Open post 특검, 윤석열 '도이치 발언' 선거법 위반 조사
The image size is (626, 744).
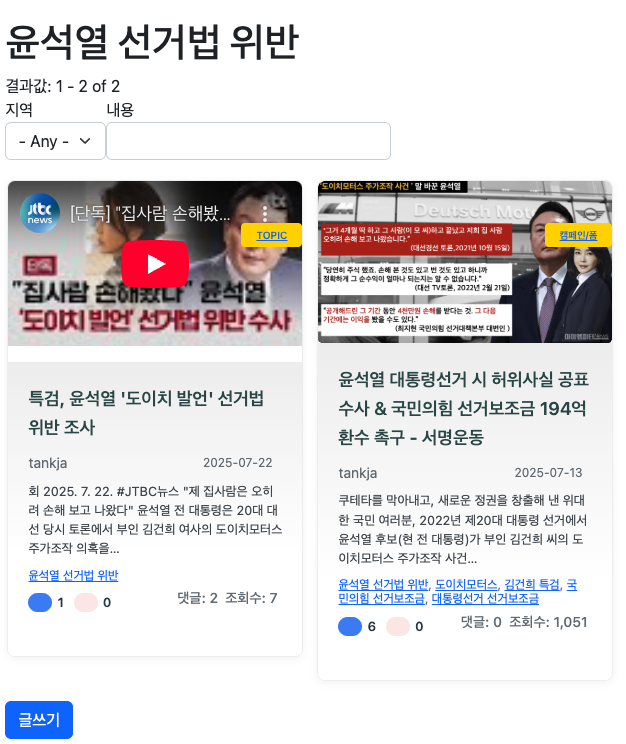click(146, 412)
